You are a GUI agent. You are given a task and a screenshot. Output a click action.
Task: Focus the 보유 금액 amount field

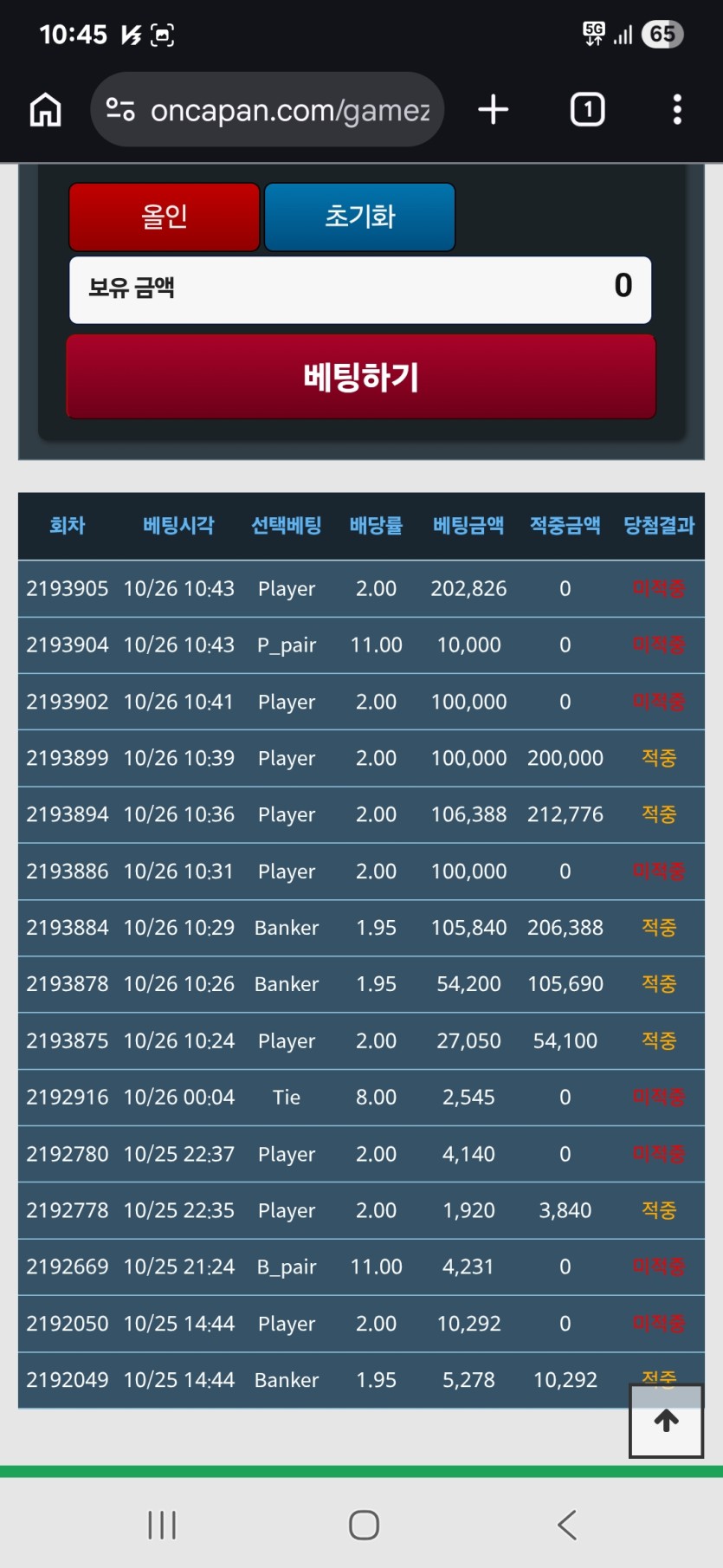pyautogui.click(x=360, y=289)
